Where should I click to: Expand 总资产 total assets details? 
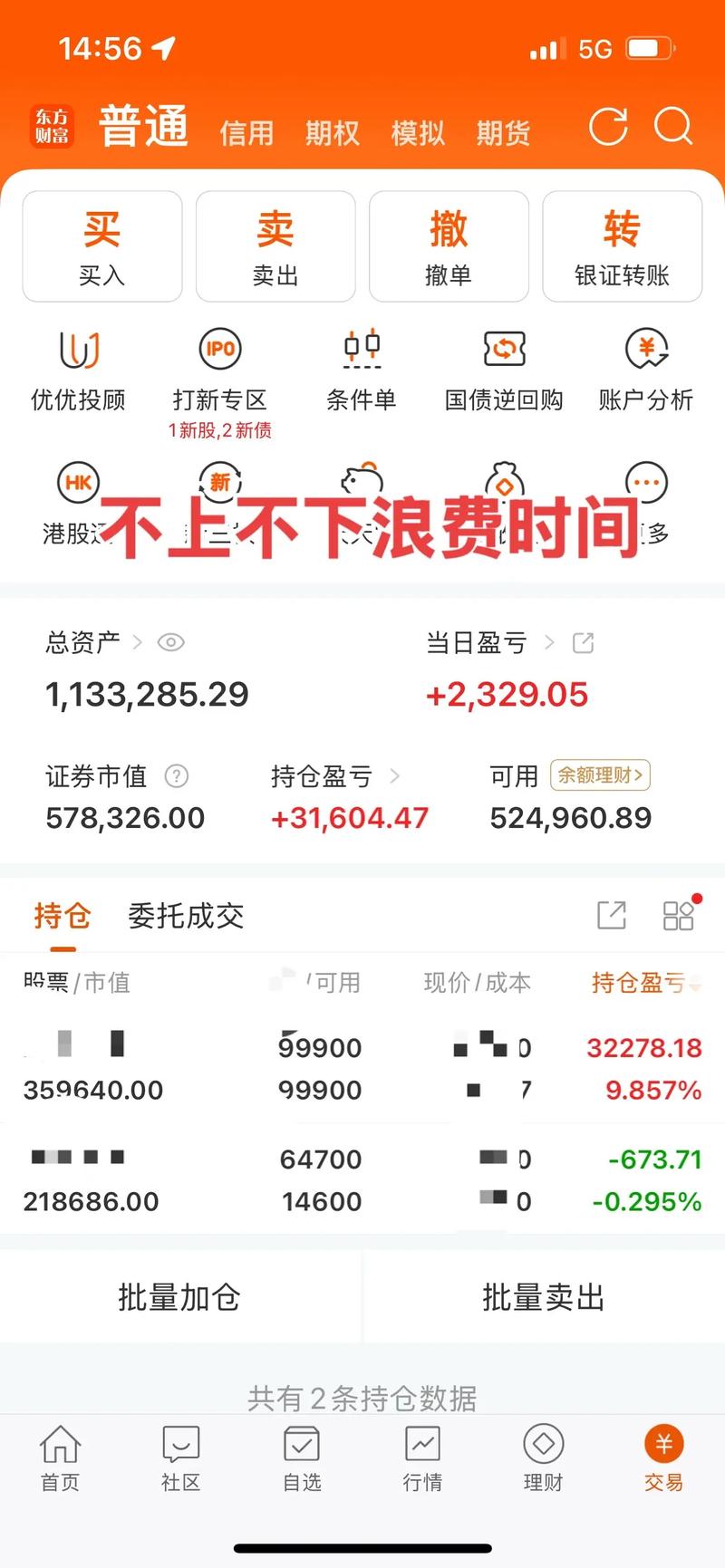(x=137, y=642)
